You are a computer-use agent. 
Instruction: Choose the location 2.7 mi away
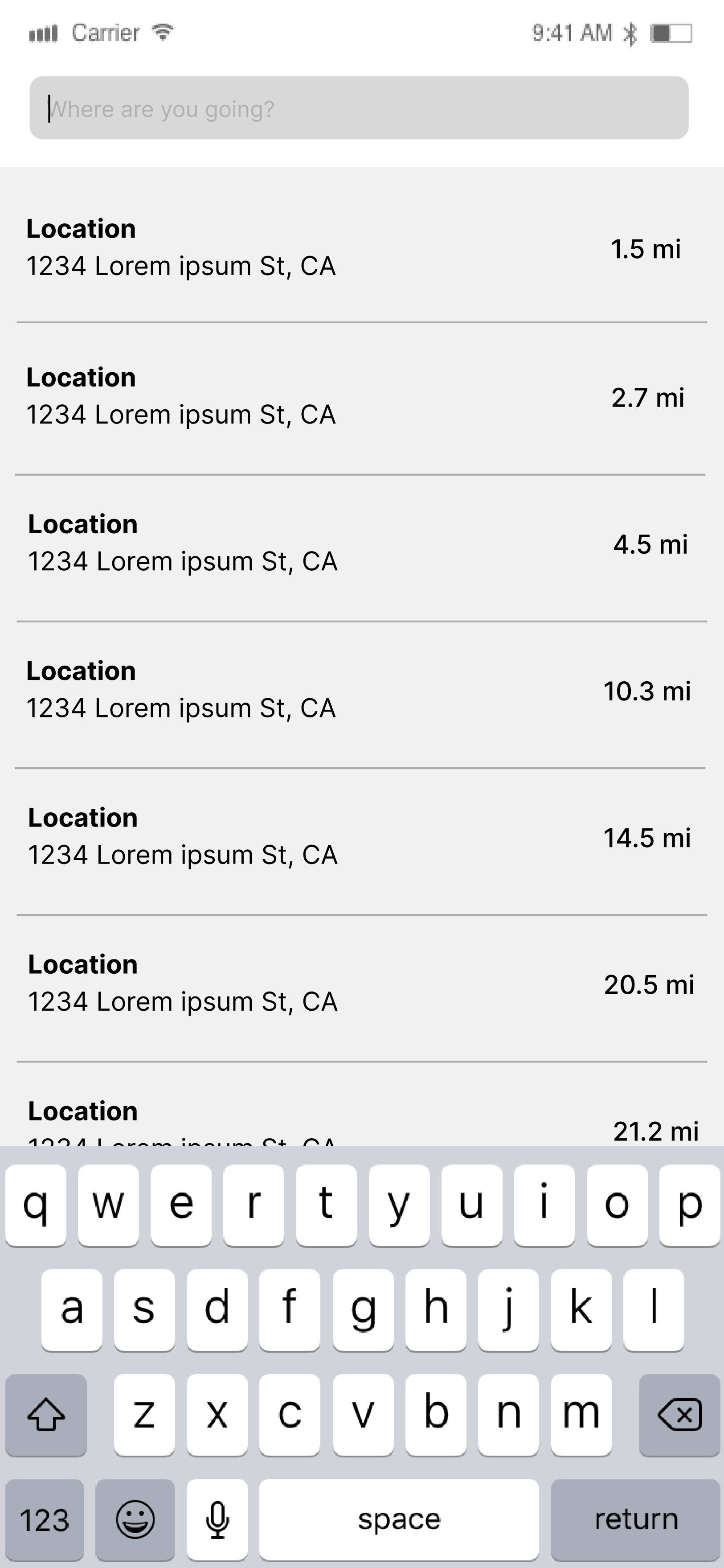click(x=361, y=397)
